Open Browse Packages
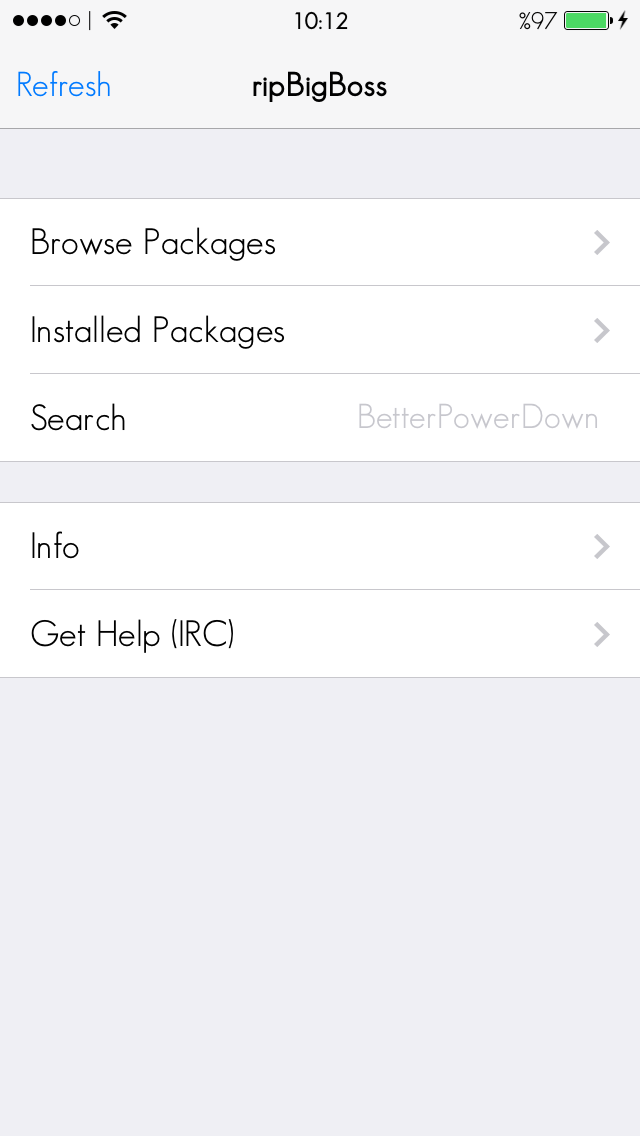 coord(320,242)
